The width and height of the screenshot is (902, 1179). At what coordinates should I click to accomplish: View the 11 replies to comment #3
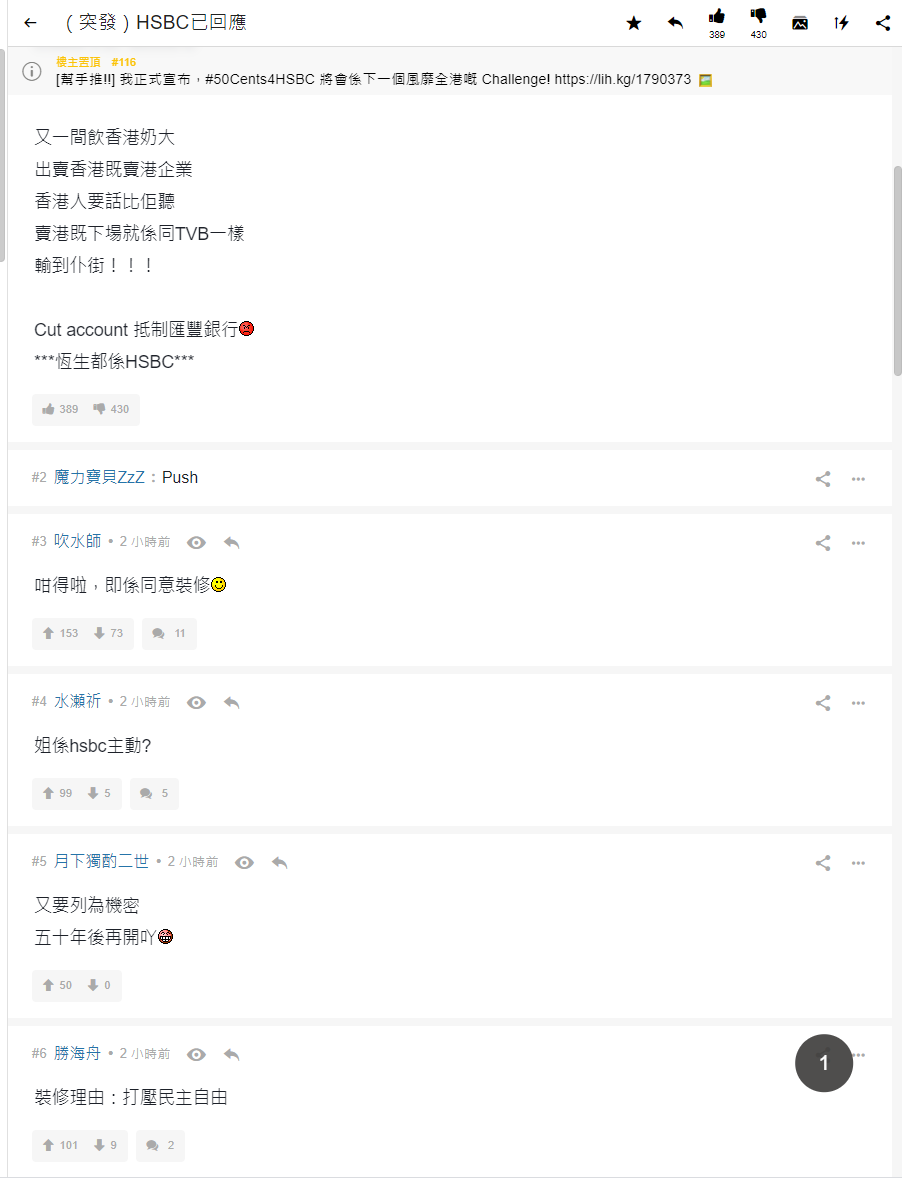169,633
